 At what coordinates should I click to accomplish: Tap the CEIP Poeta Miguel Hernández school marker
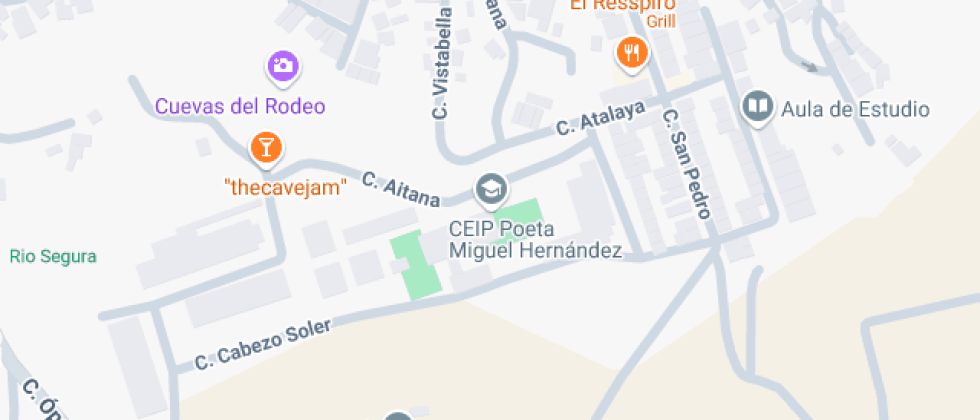tap(490, 187)
